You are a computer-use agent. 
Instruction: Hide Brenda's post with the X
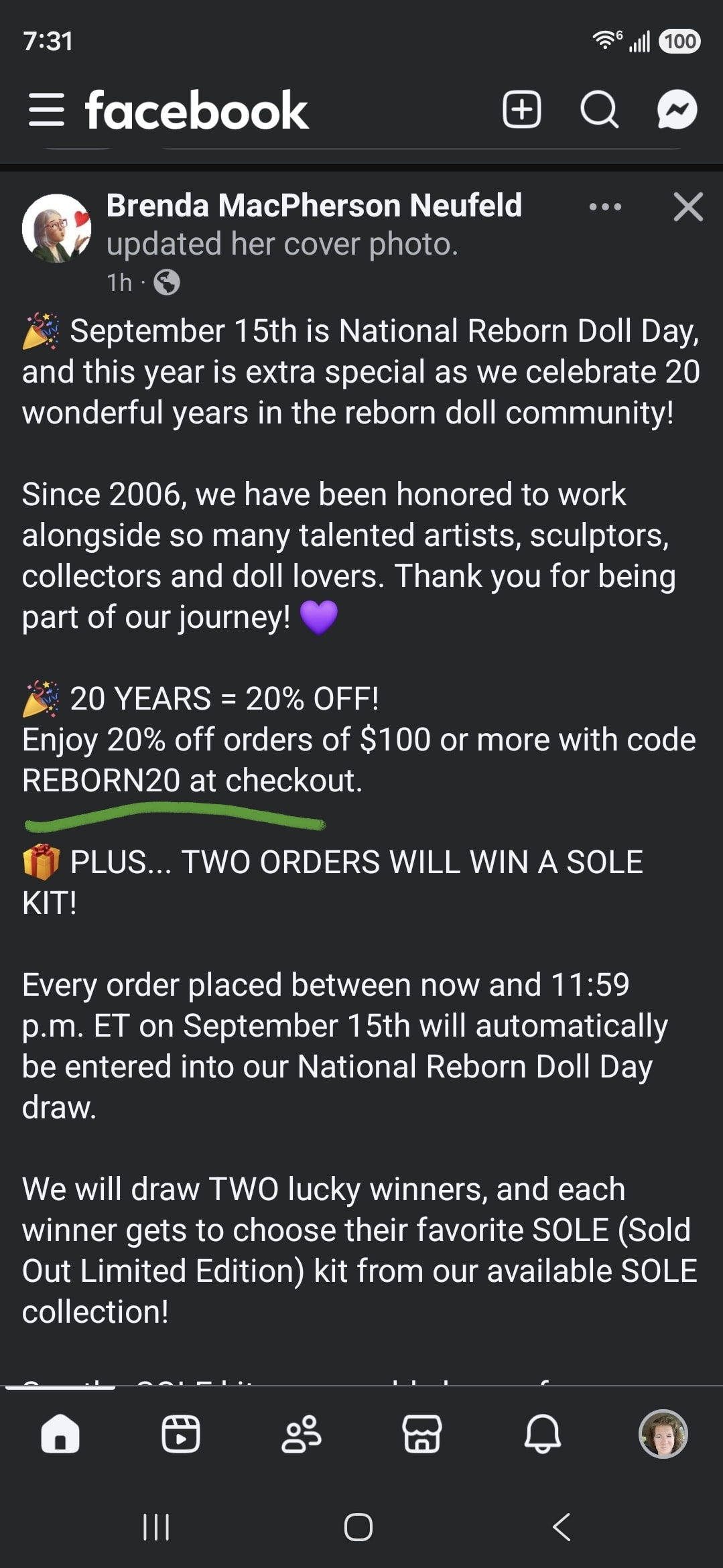click(x=688, y=206)
